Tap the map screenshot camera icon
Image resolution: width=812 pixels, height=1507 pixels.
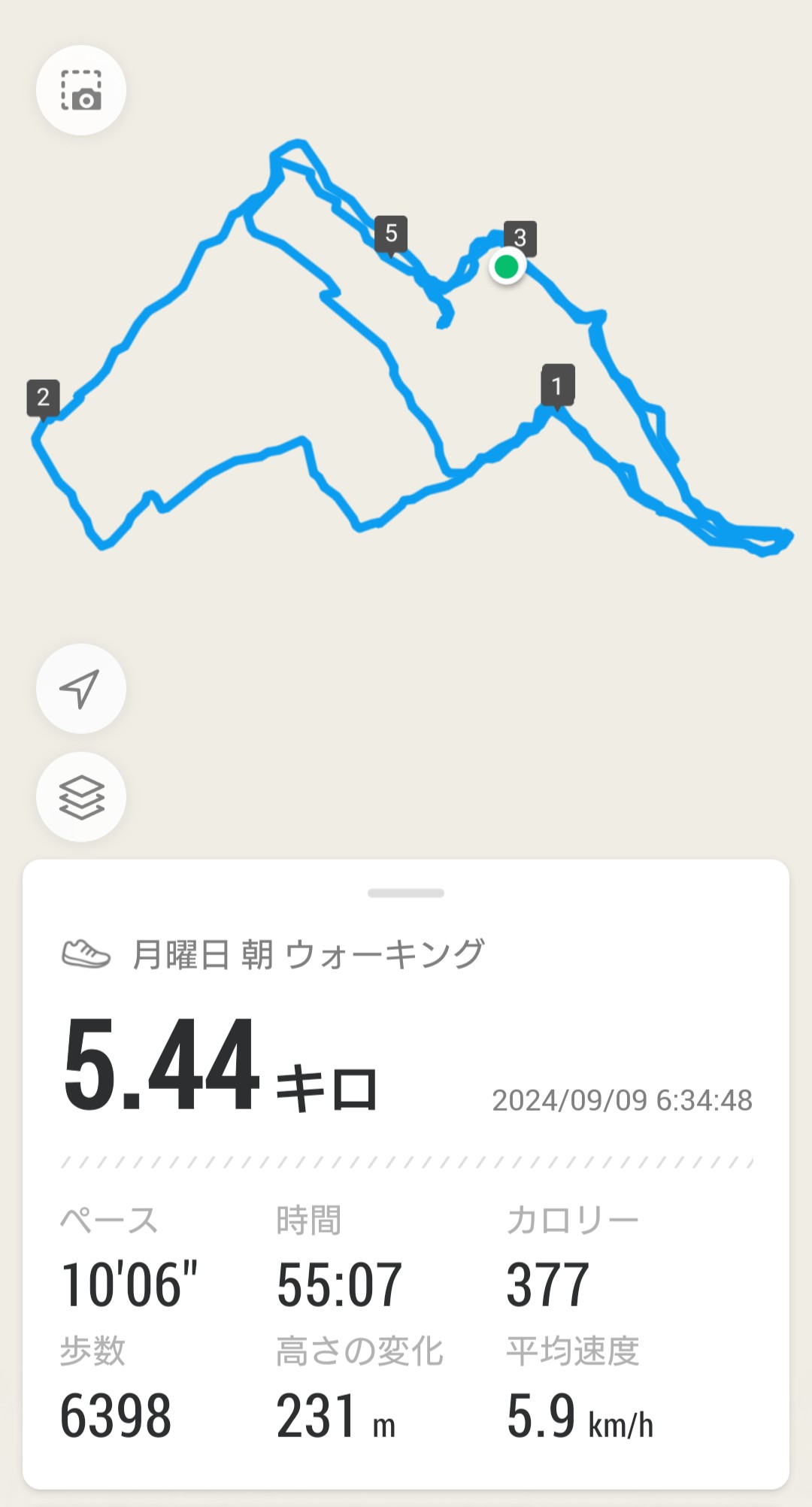tap(81, 90)
